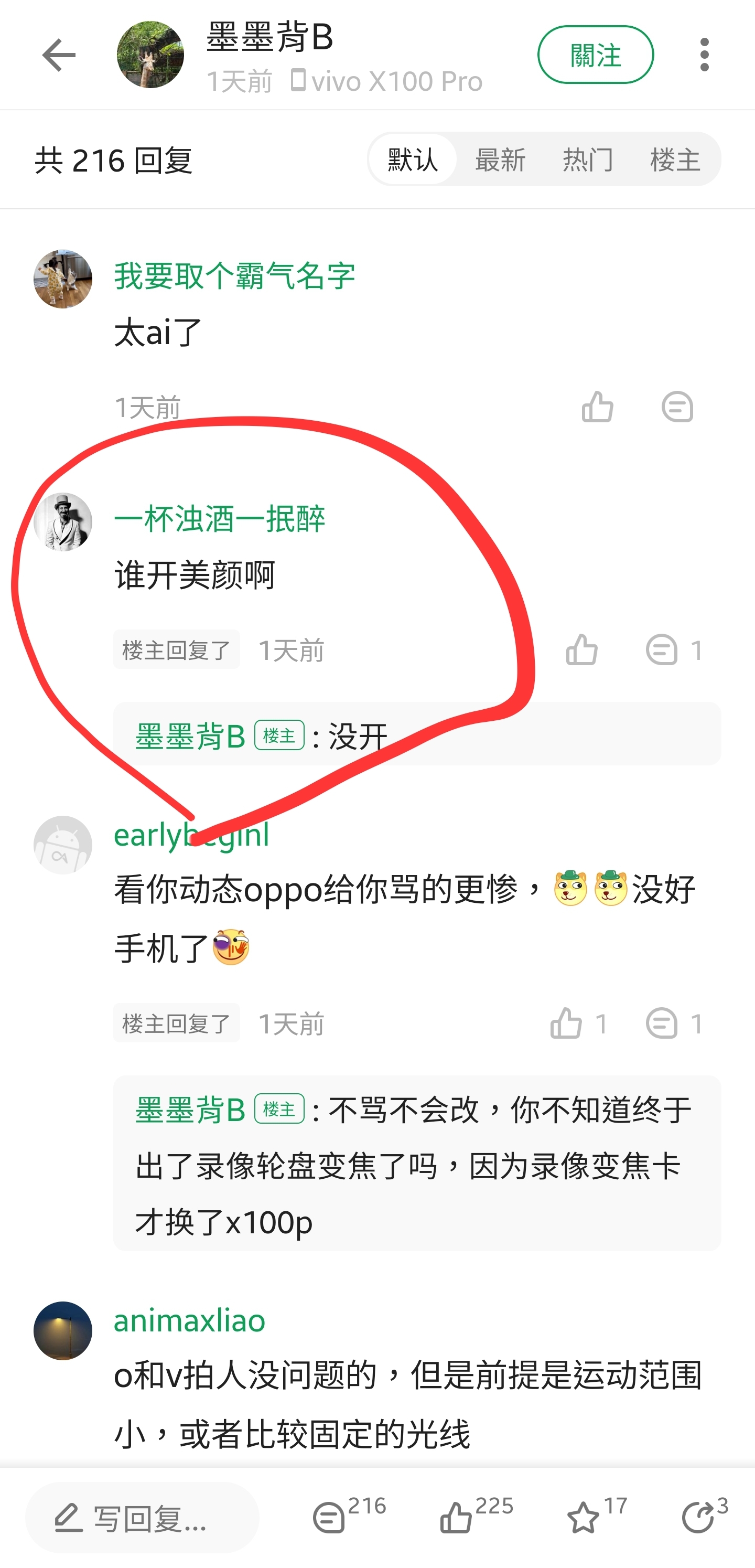Screen dimensions: 755x1568
Task: Show only 楼主 replies
Action: (x=674, y=159)
